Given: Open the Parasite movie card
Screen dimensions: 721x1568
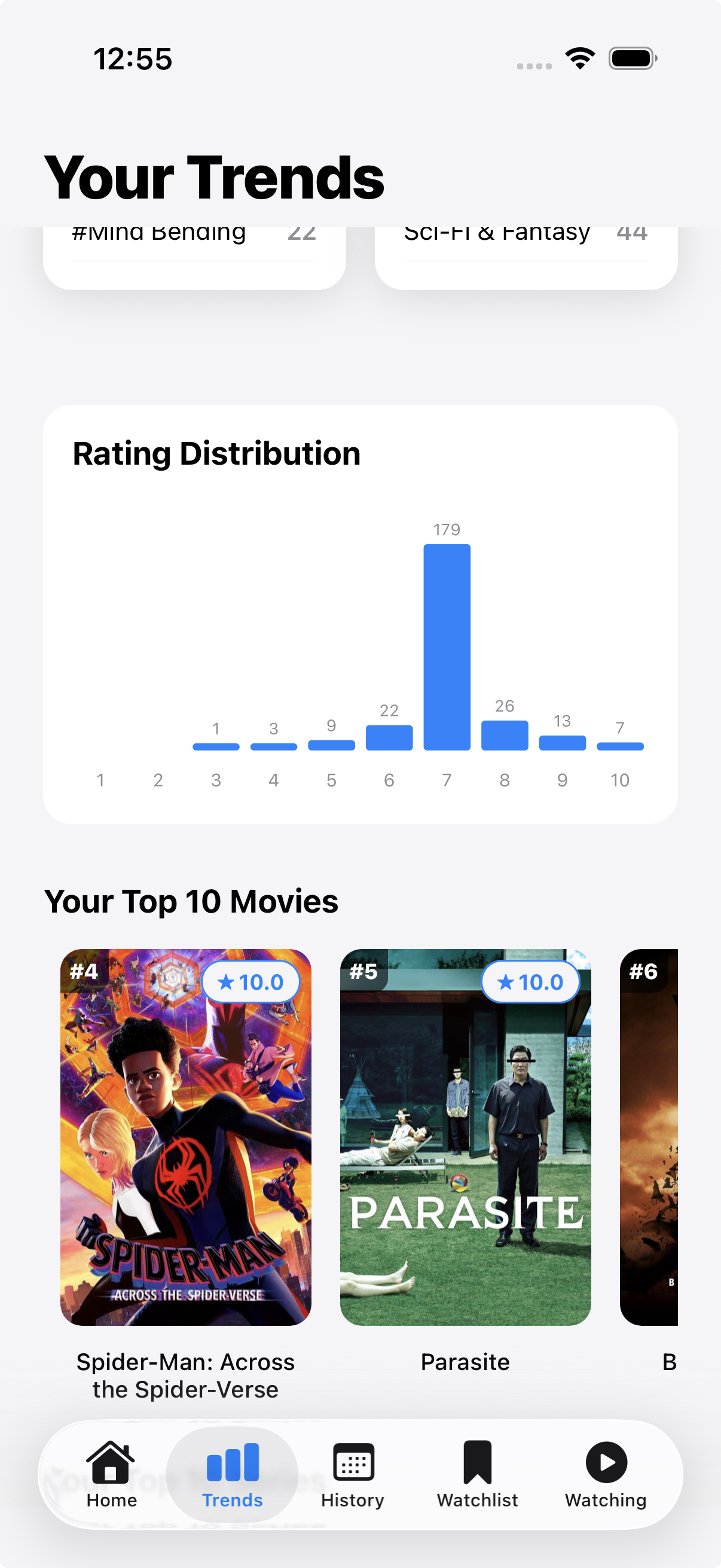Looking at the screenshot, I should coord(466,1136).
